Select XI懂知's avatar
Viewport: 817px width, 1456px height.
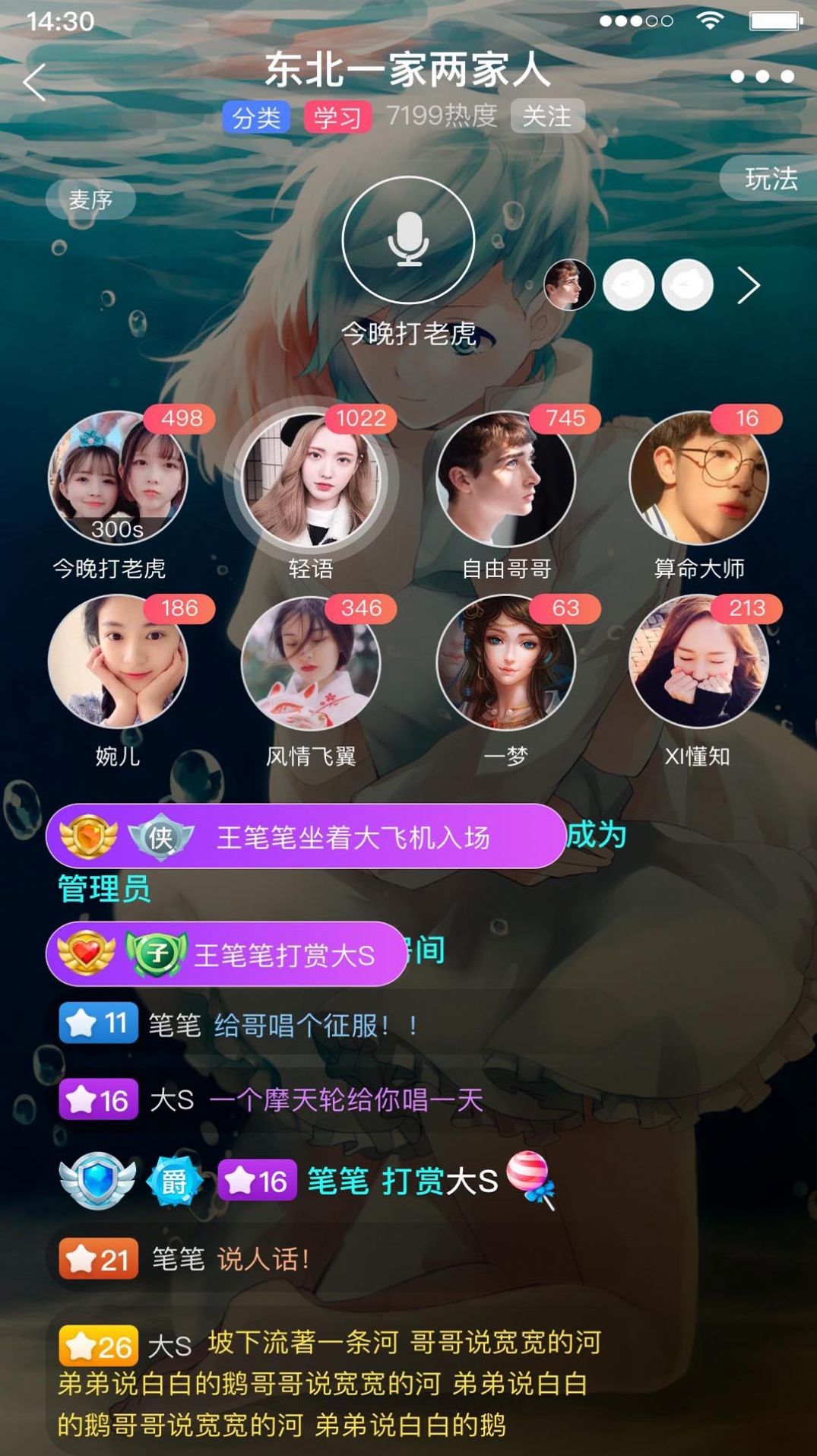698,662
